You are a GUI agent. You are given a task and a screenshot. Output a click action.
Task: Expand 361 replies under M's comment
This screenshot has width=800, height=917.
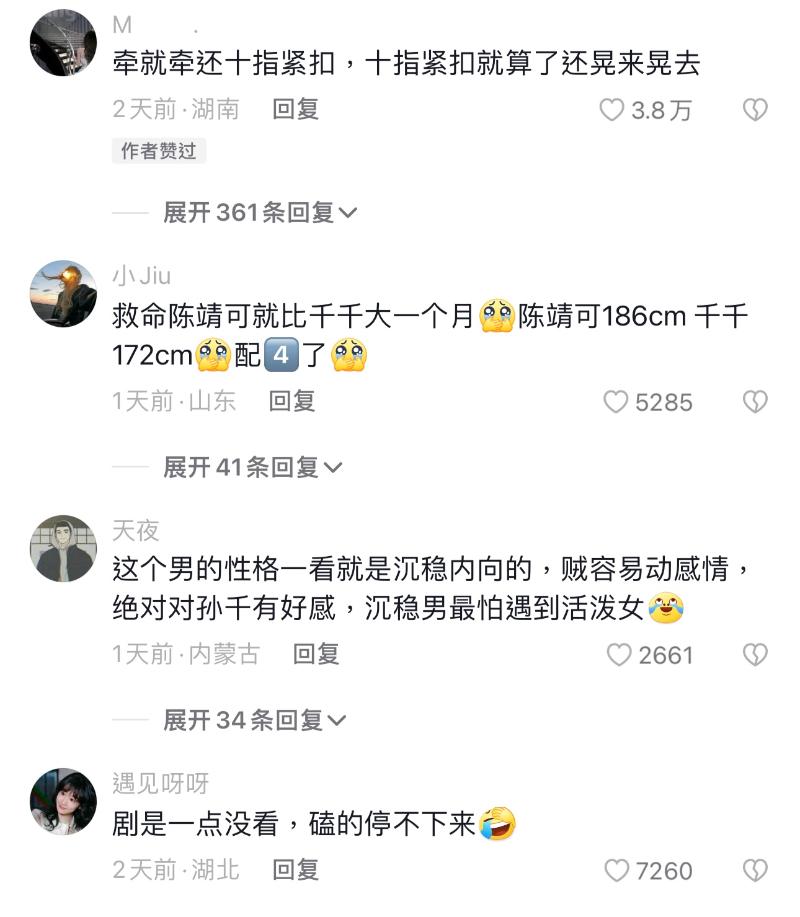coord(259,212)
